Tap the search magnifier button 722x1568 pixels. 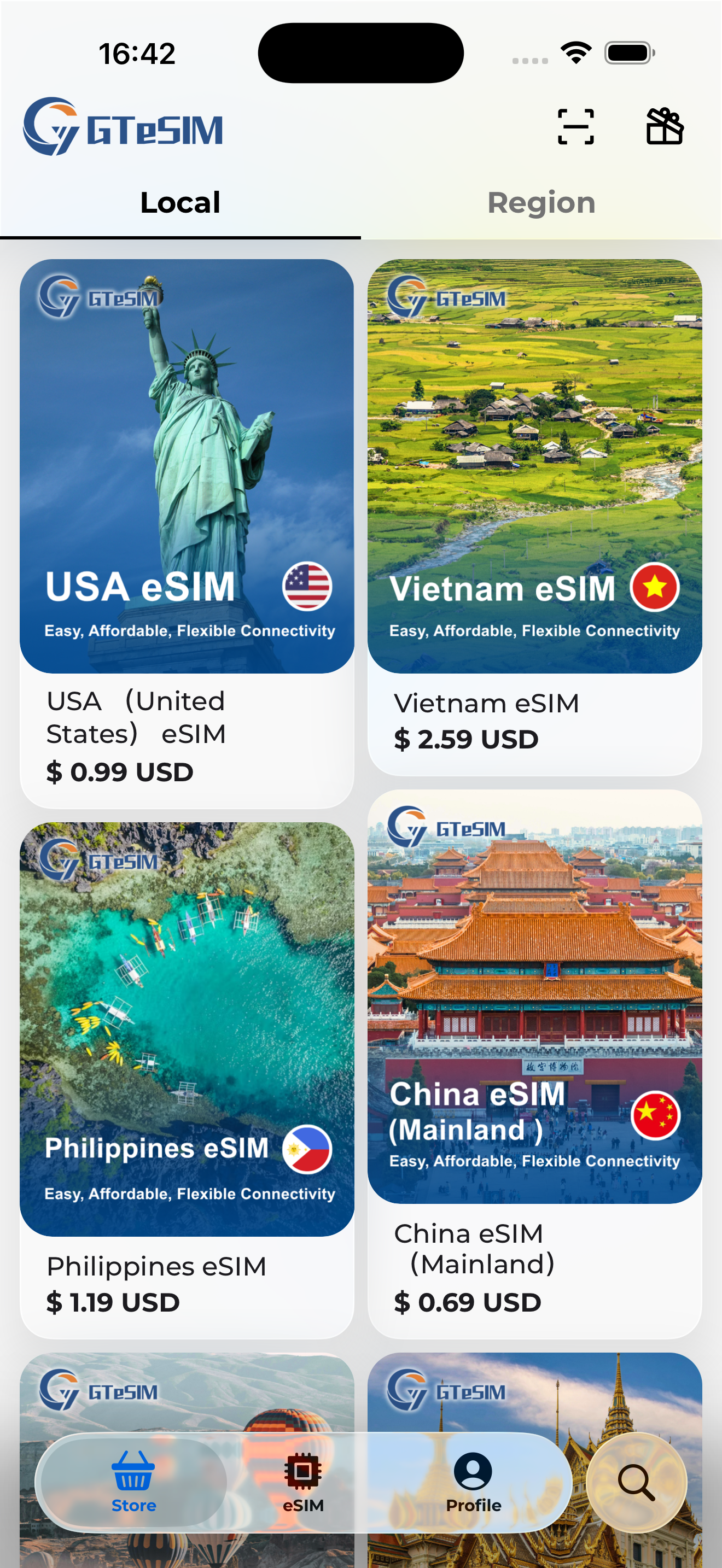636,1483
